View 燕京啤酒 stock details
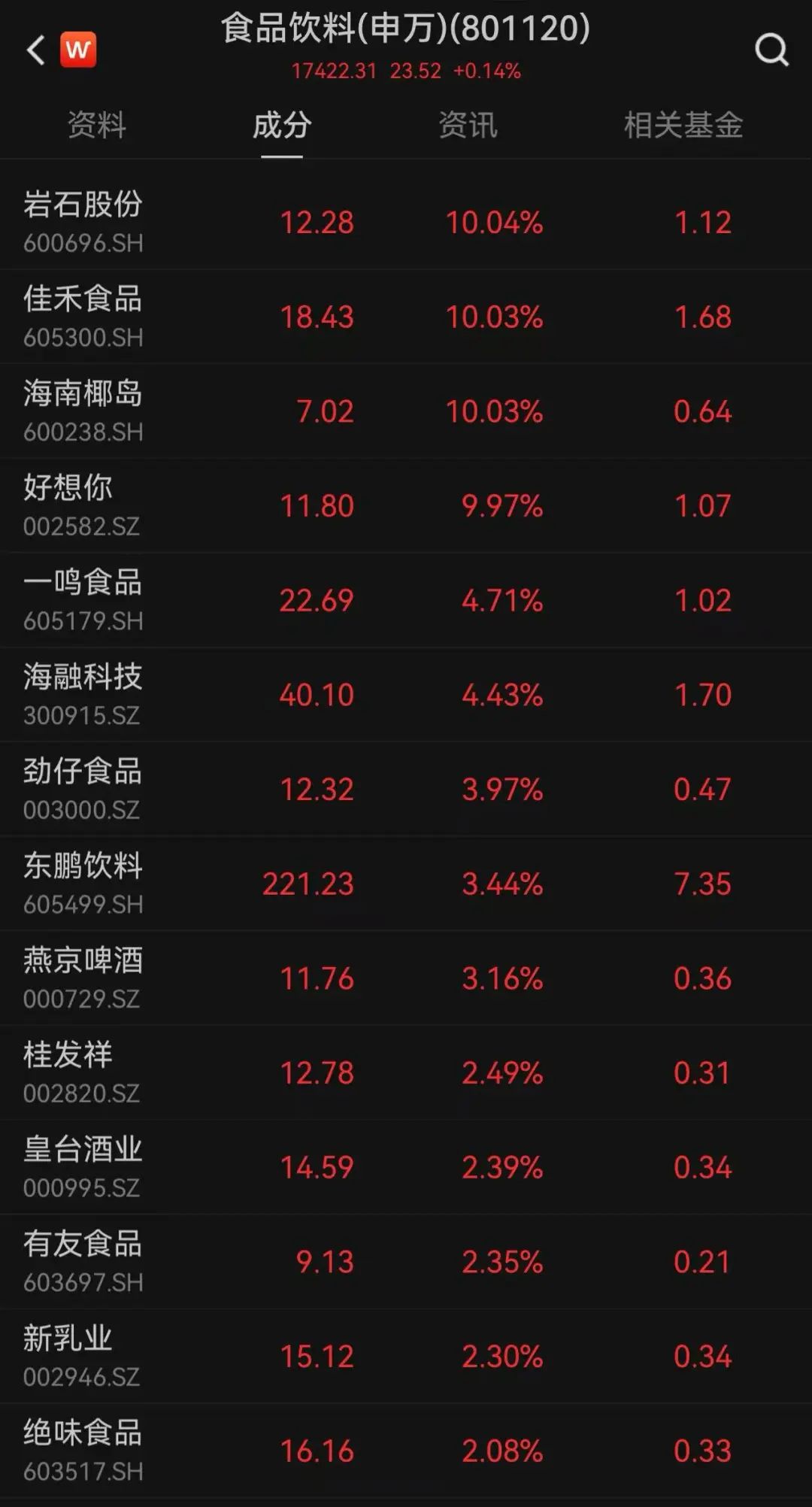The height and width of the screenshot is (1507, 812). (83, 978)
